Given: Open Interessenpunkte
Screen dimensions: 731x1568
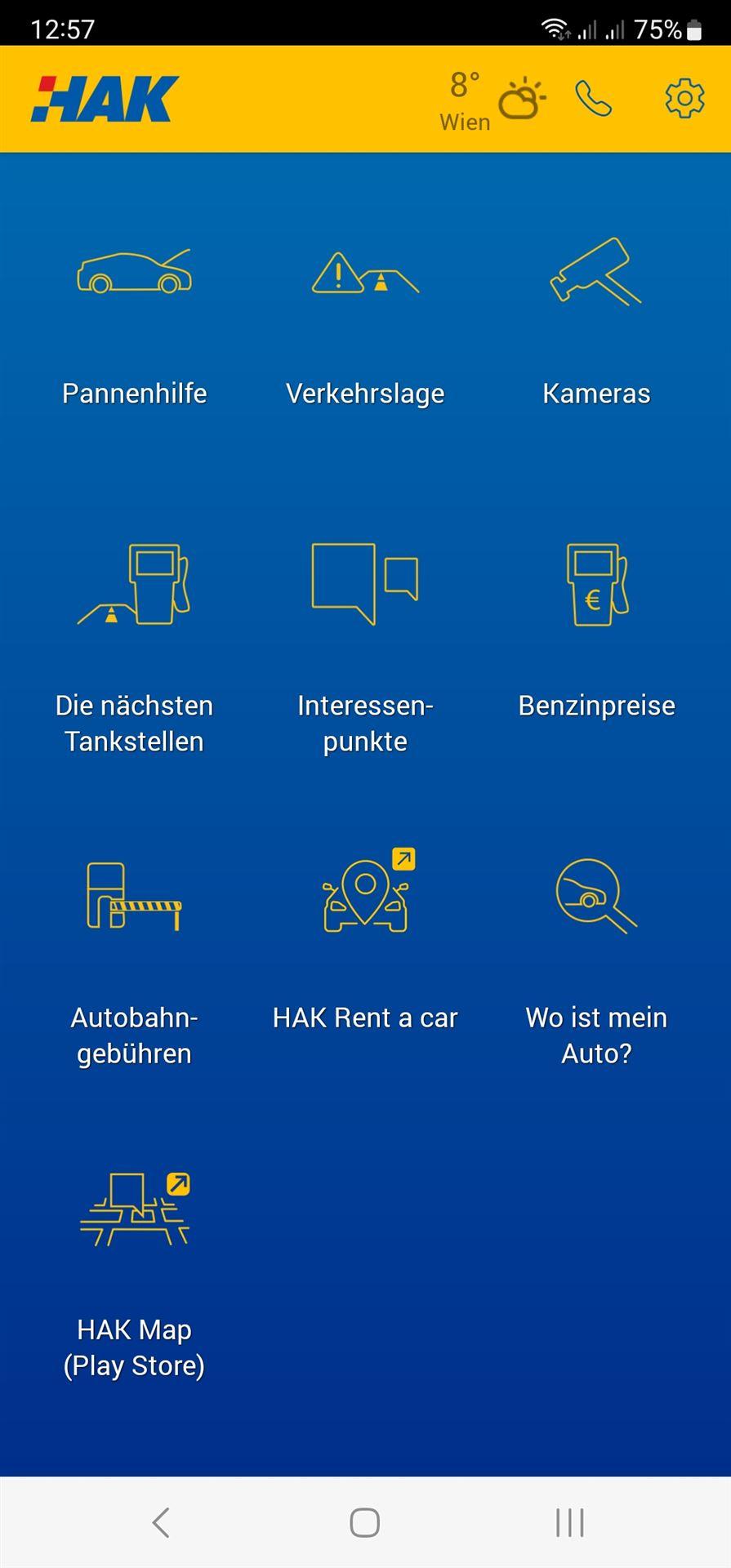Looking at the screenshot, I should click(x=365, y=645).
